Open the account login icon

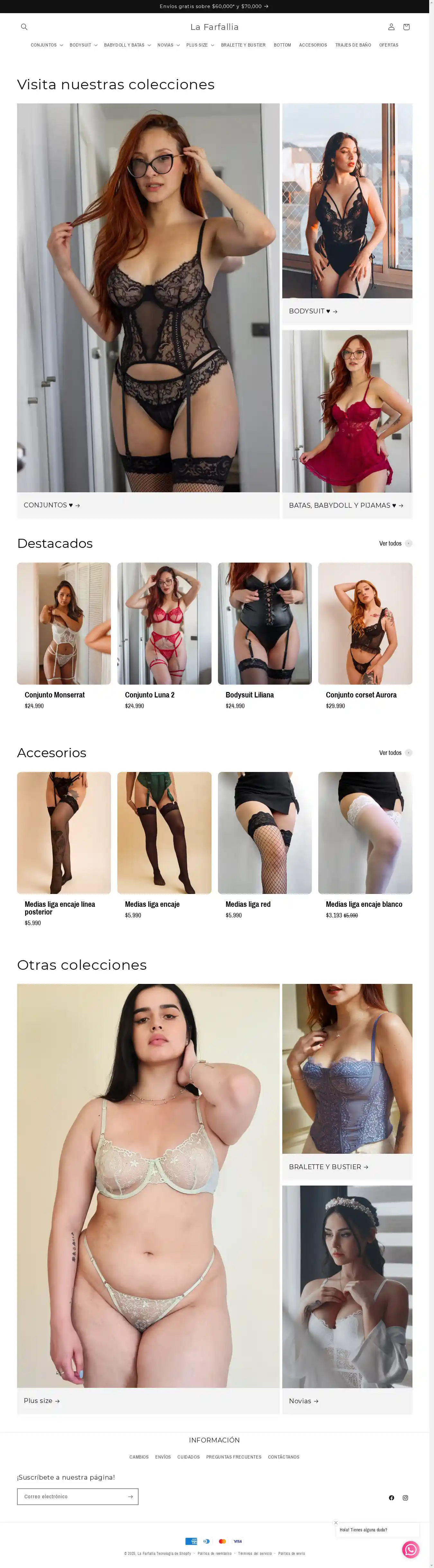[x=391, y=27]
